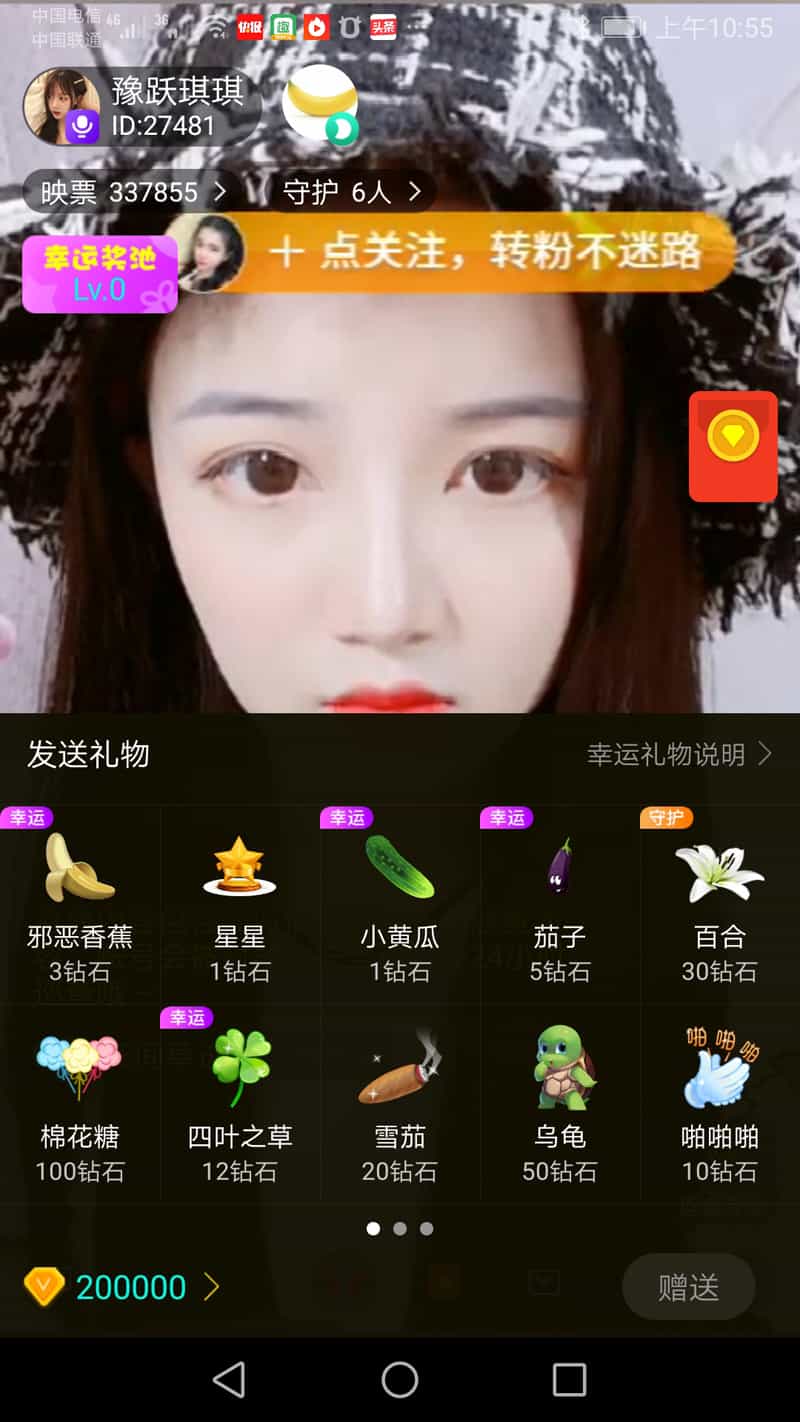Open host 豫跃琪琪's profile avatar
800x1422 pixels.
62,107
